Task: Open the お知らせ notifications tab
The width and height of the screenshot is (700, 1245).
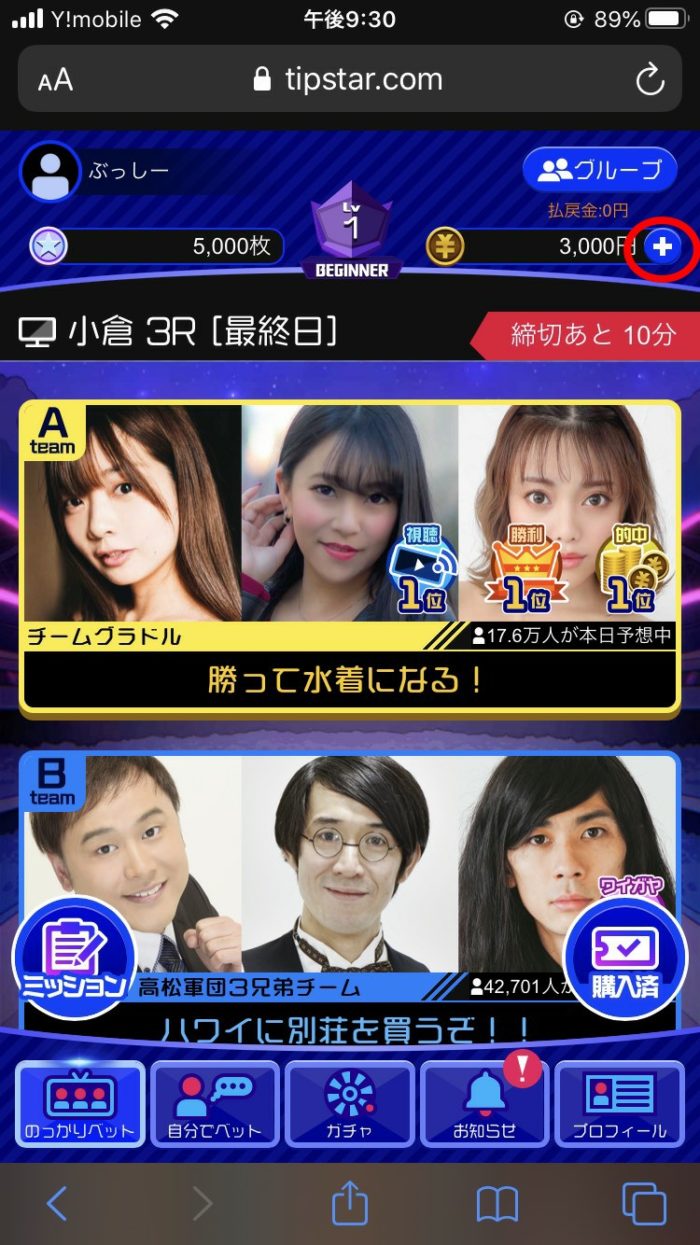Action: coord(485,1103)
